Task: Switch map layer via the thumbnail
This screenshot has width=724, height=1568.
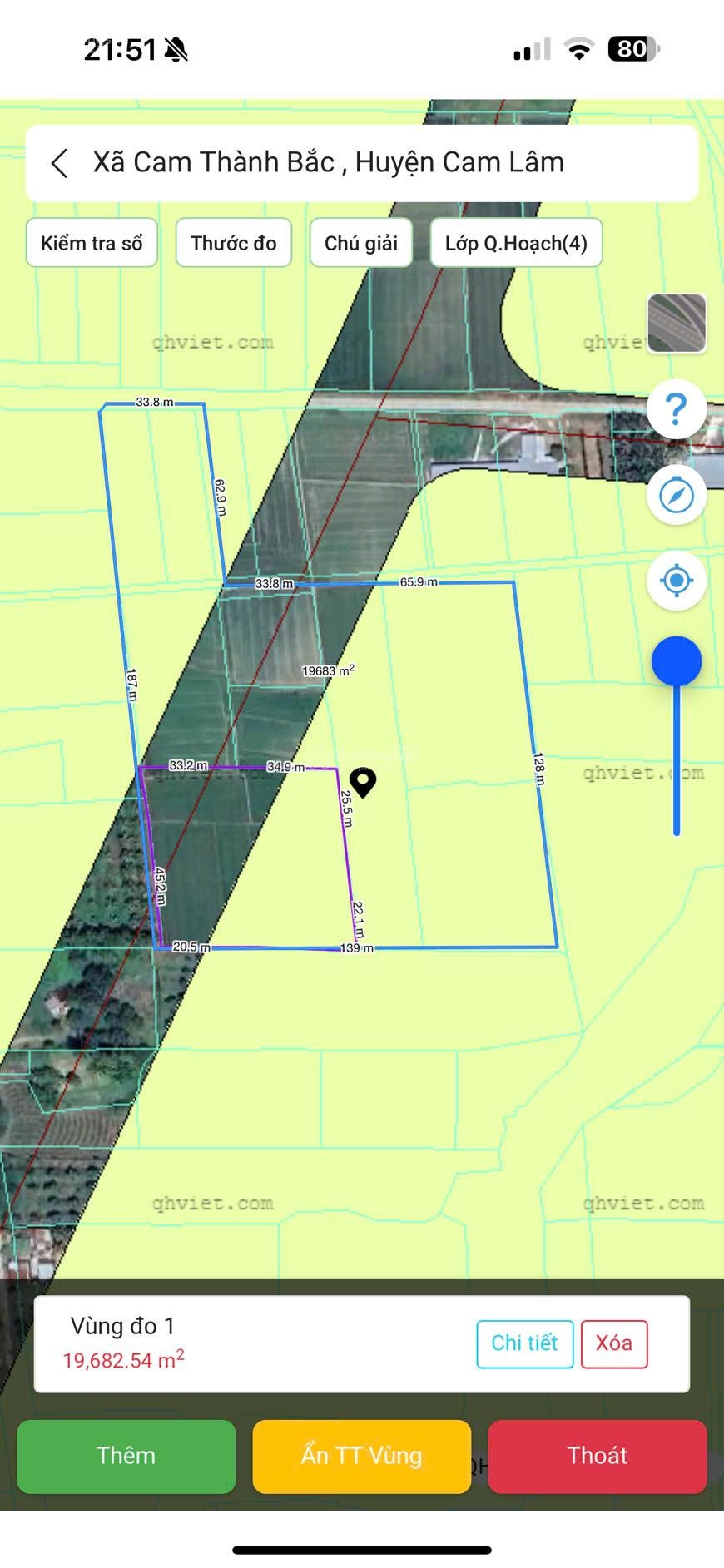Action: pos(676,324)
